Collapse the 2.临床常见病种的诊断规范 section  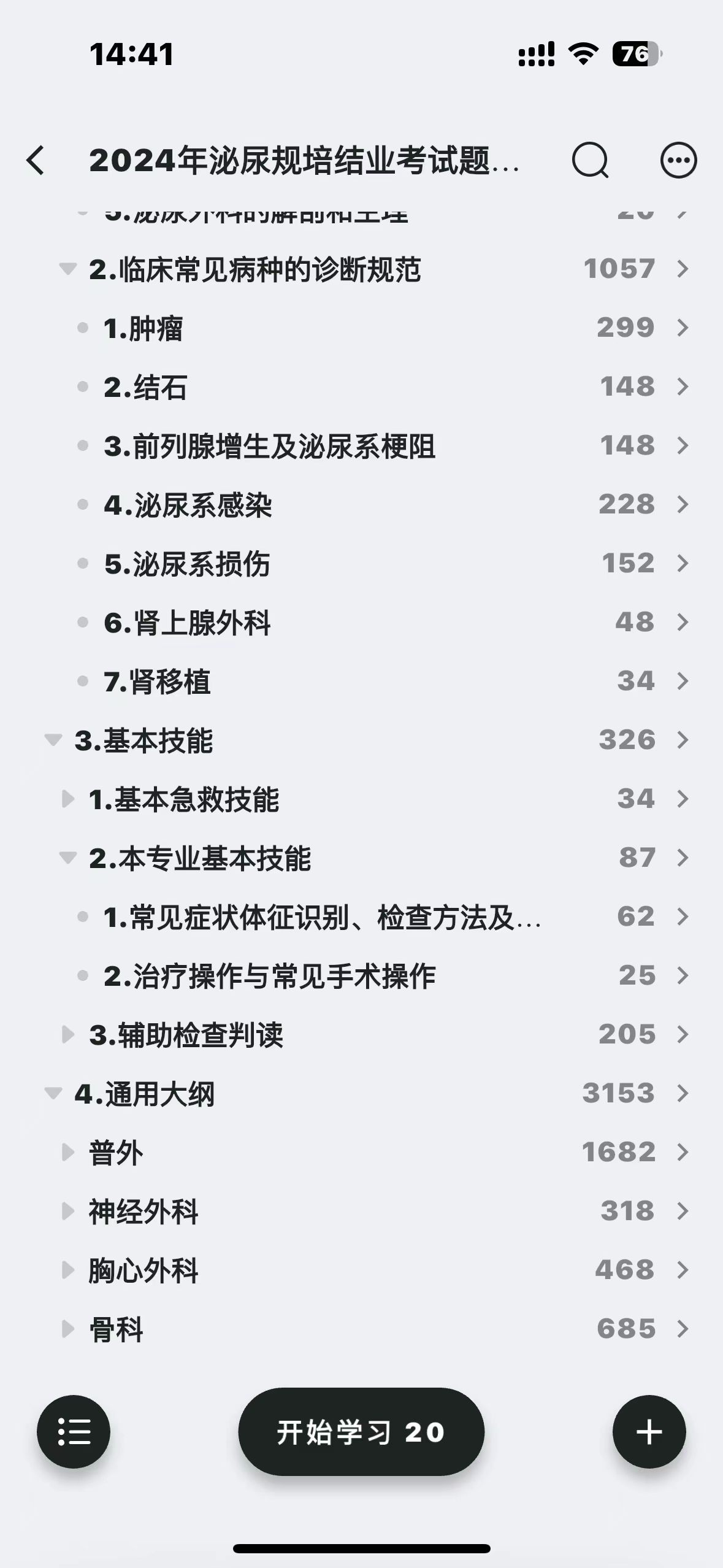pos(67,269)
